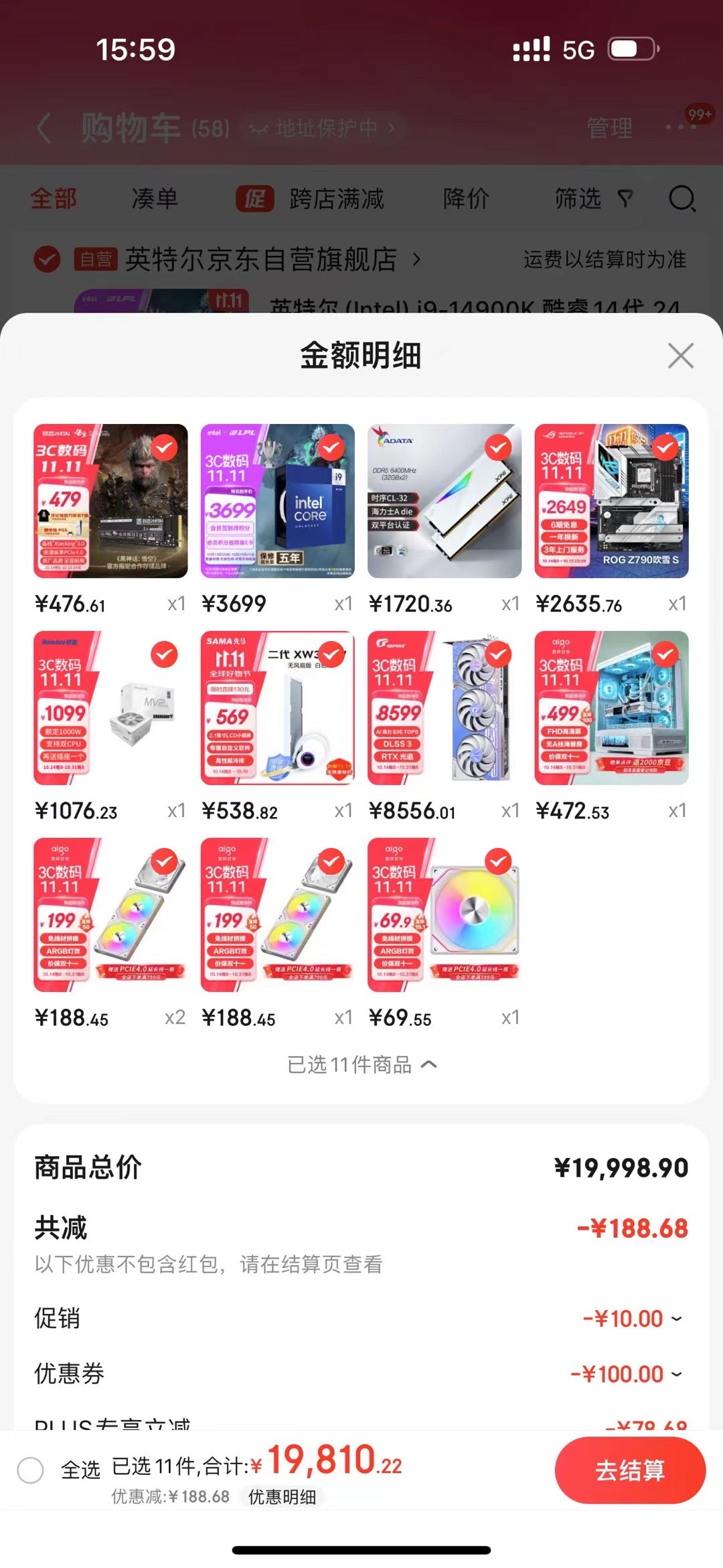Deselect the ¥1076.23 power supply item
The width and height of the screenshot is (723, 1568).
(164, 654)
